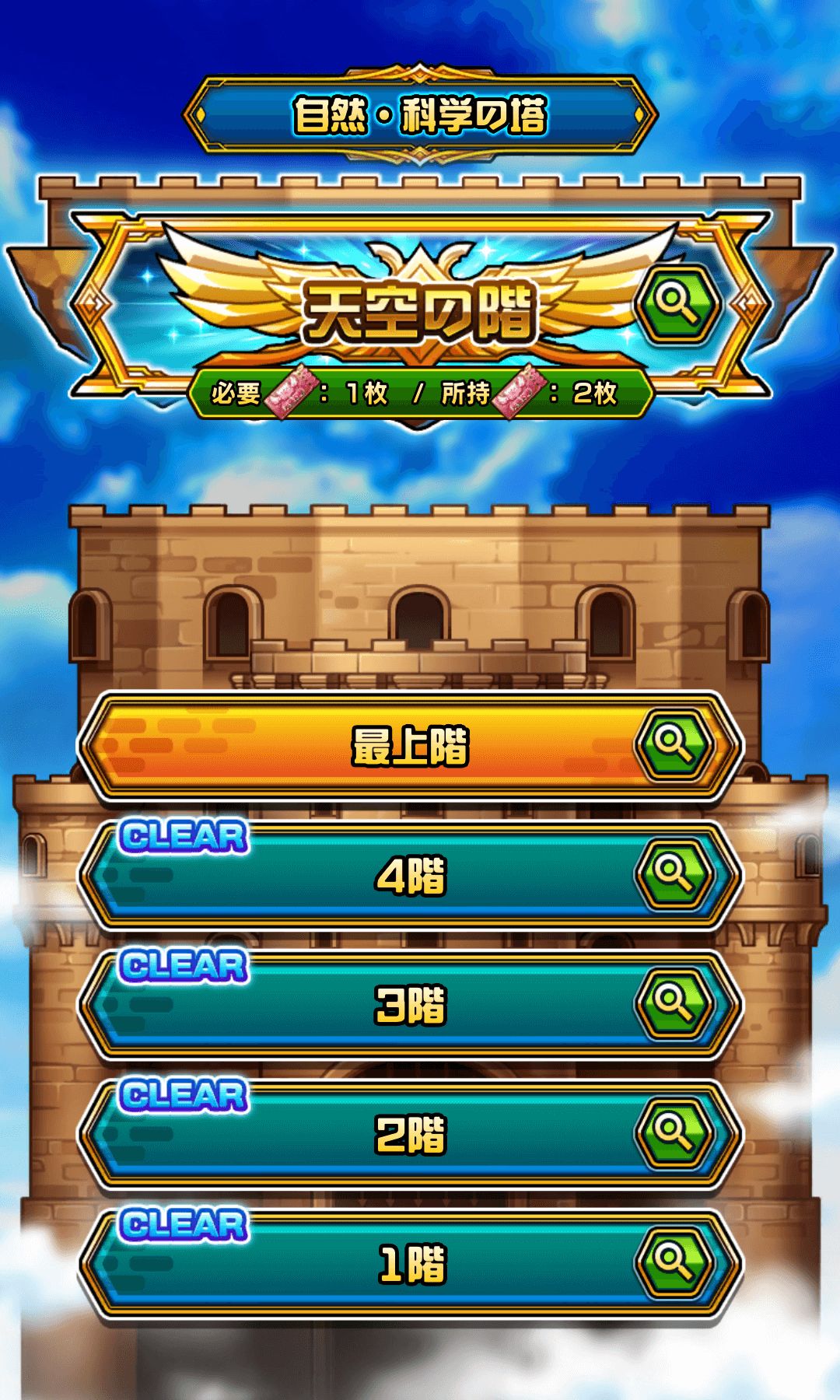
Task: Open magnifier details for 1階
Action: click(x=674, y=1261)
